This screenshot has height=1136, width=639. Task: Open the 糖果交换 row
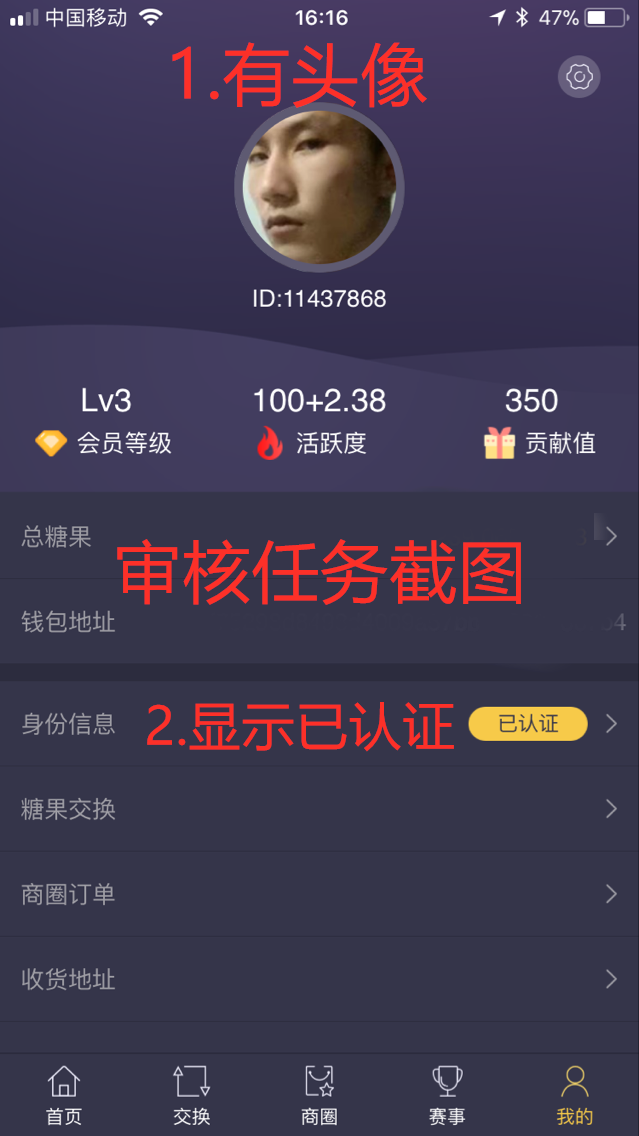click(319, 809)
